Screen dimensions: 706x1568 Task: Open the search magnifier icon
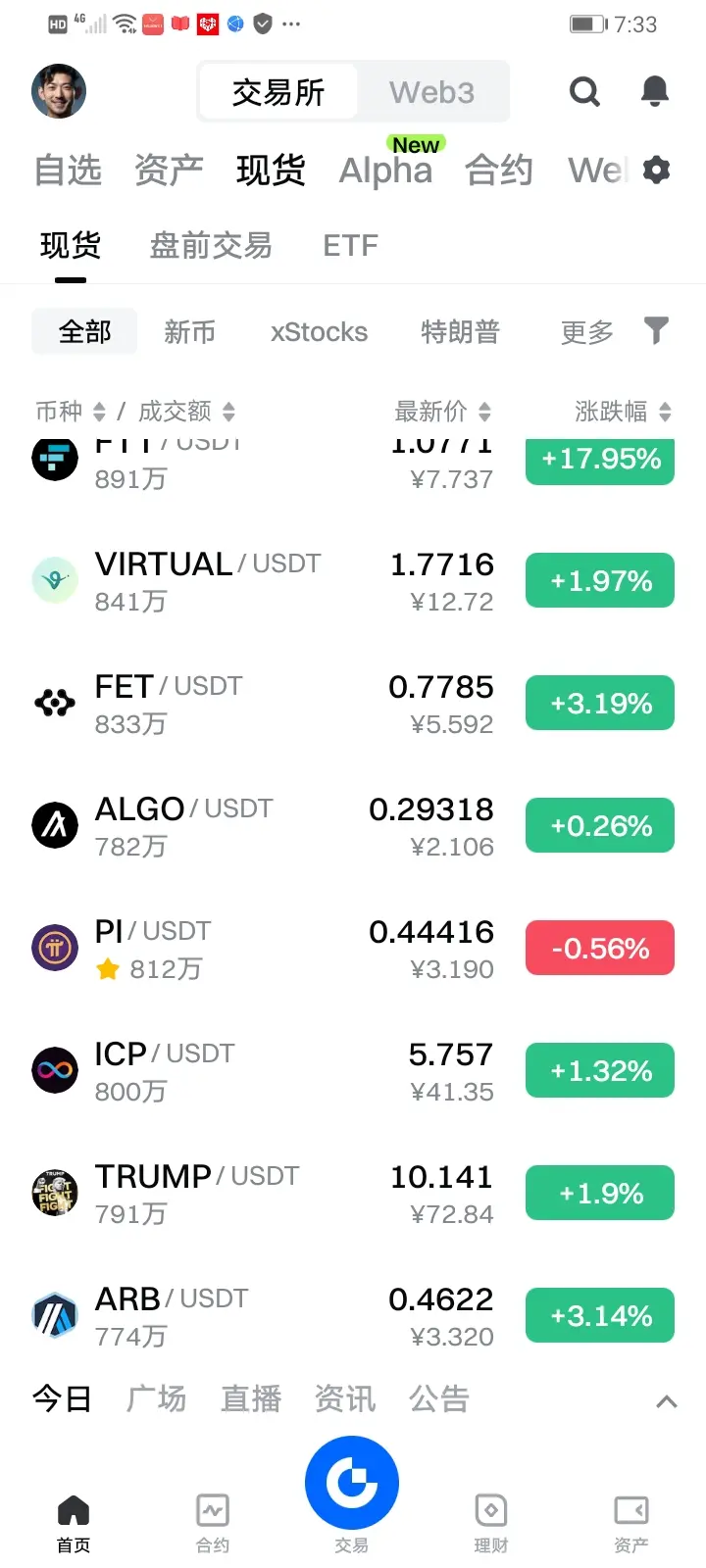tap(584, 92)
